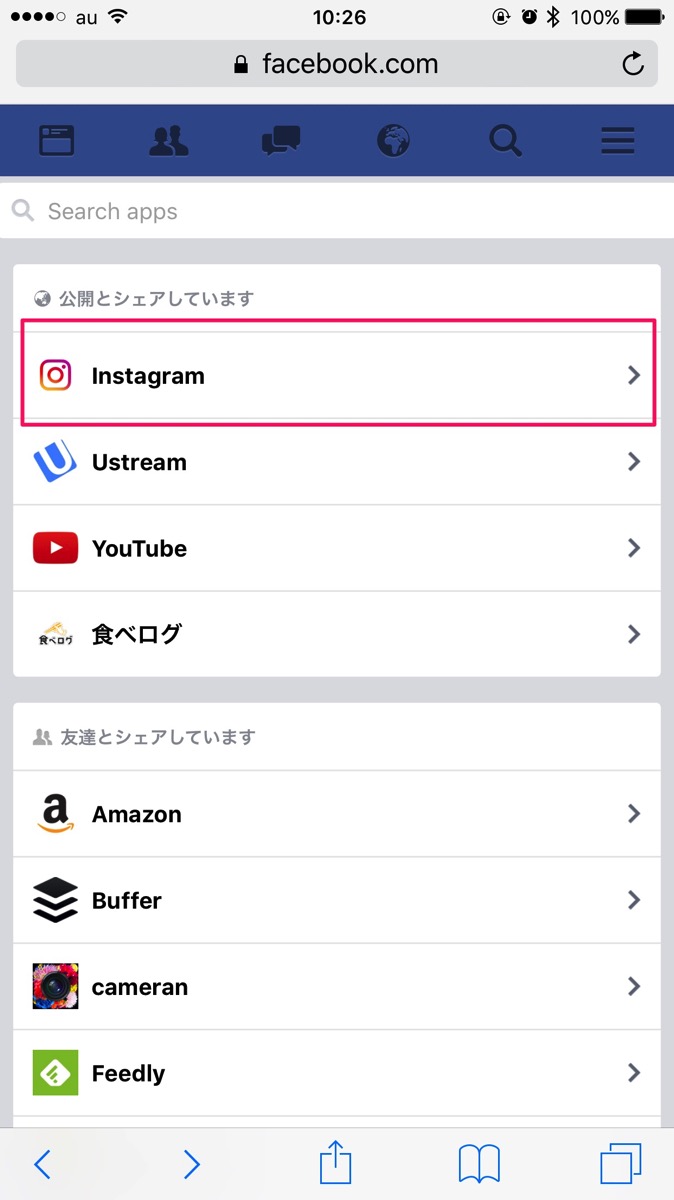This screenshot has width=674, height=1200.
Task: View Amazon app settings
Action: (337, 814)
